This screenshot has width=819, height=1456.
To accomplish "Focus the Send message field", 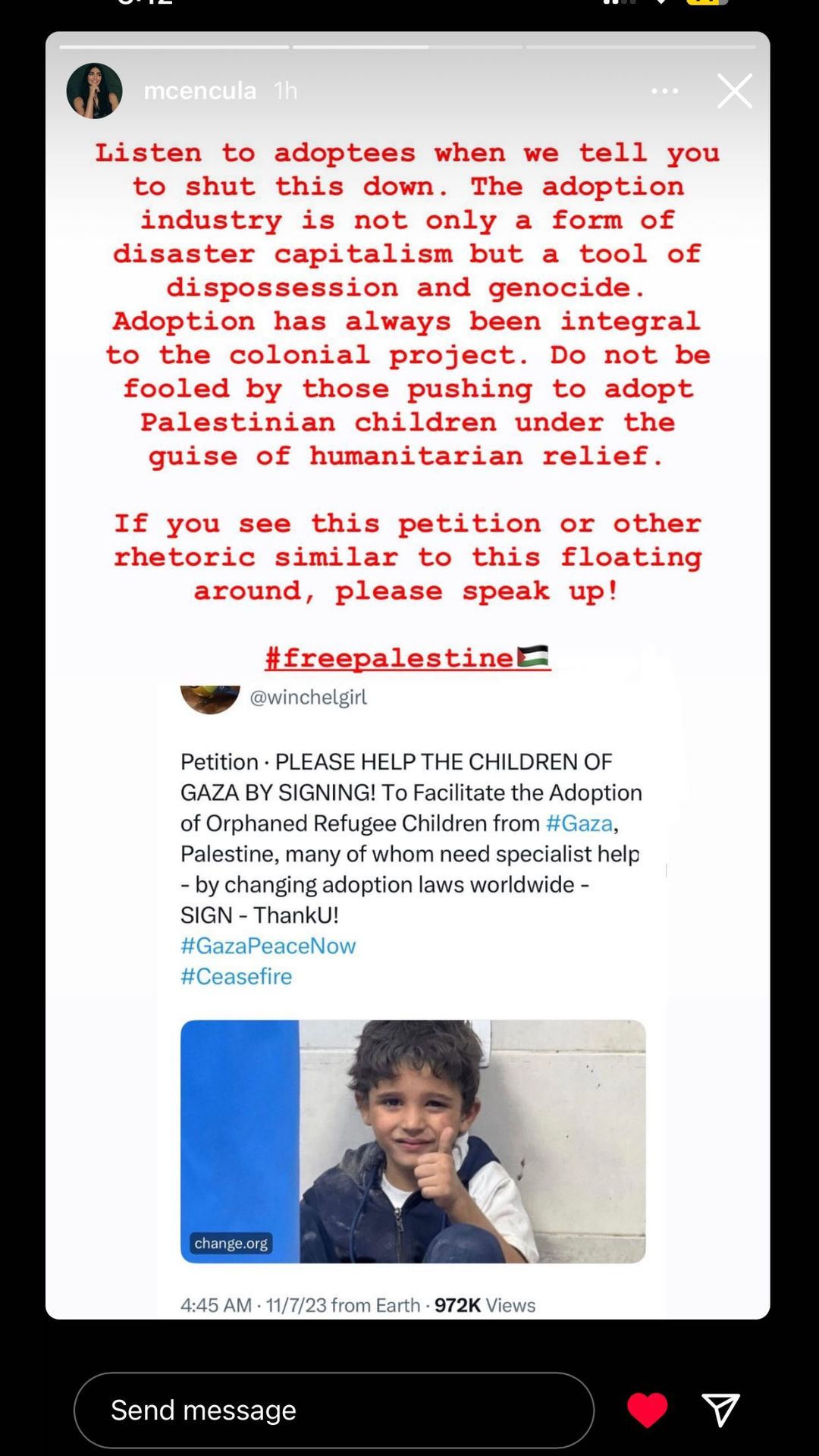I will (334, 1410).
